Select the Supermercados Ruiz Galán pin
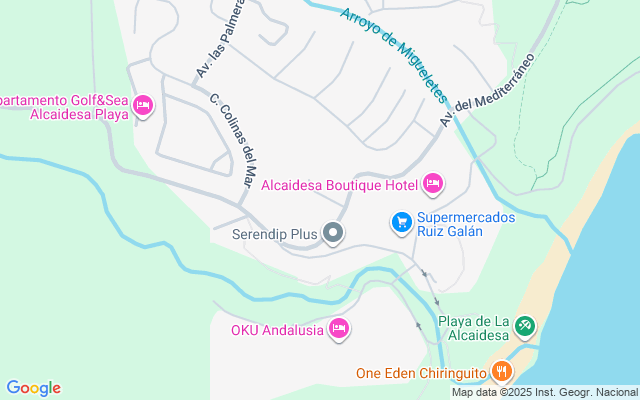The width and height of the screenshot is (640, 400). click(x=401, y=222)
